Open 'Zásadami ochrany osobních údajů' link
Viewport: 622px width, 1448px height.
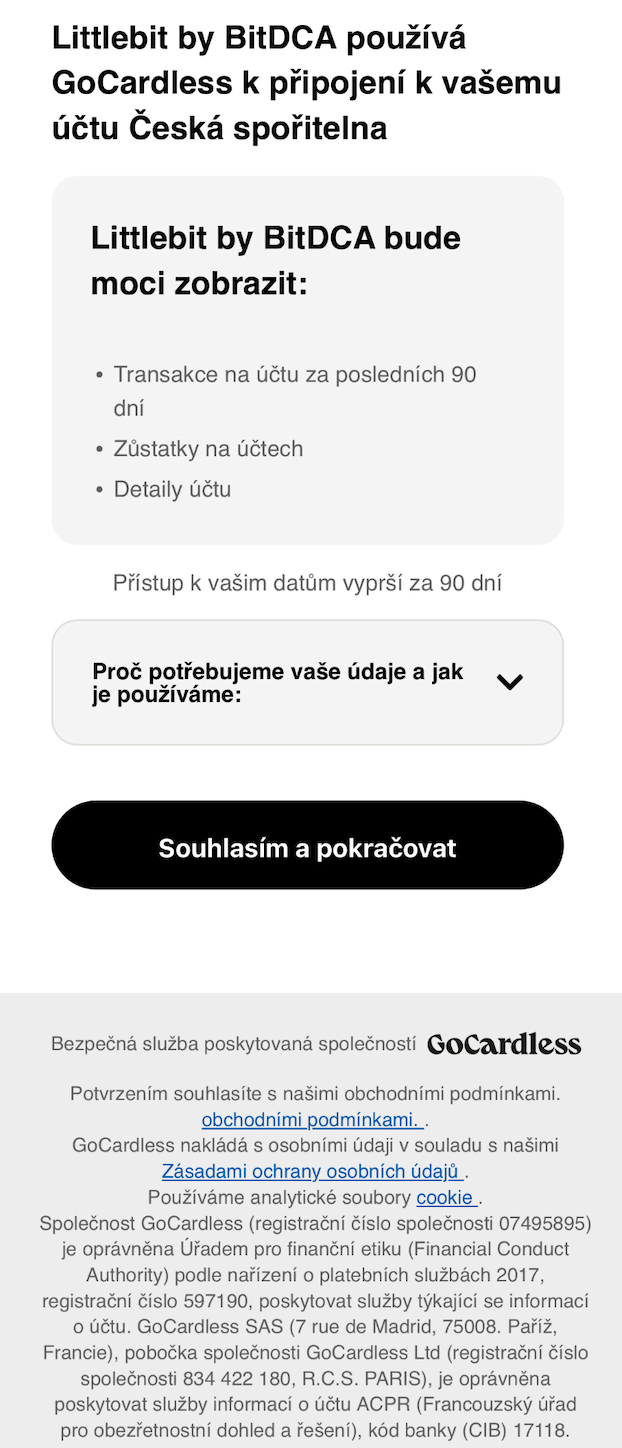tap(313, 1171)
